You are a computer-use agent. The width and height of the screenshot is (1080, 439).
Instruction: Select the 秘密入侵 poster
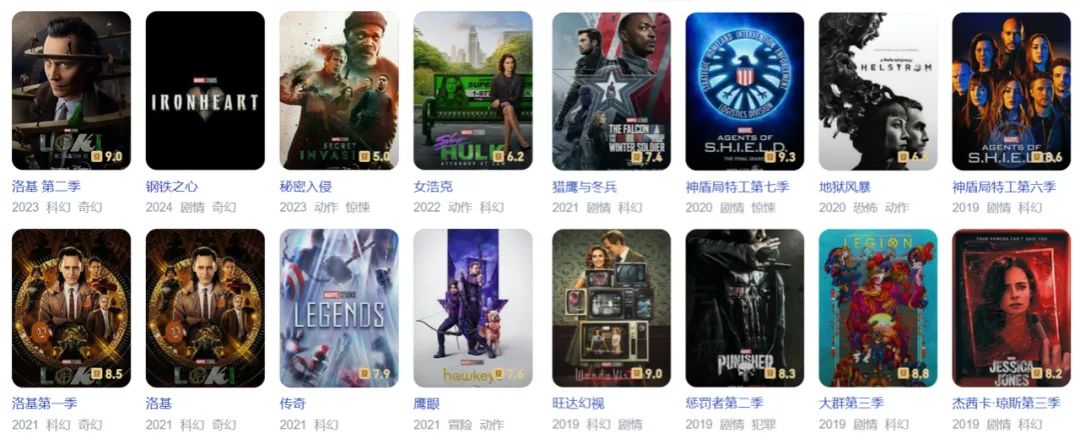pos(339,91)
